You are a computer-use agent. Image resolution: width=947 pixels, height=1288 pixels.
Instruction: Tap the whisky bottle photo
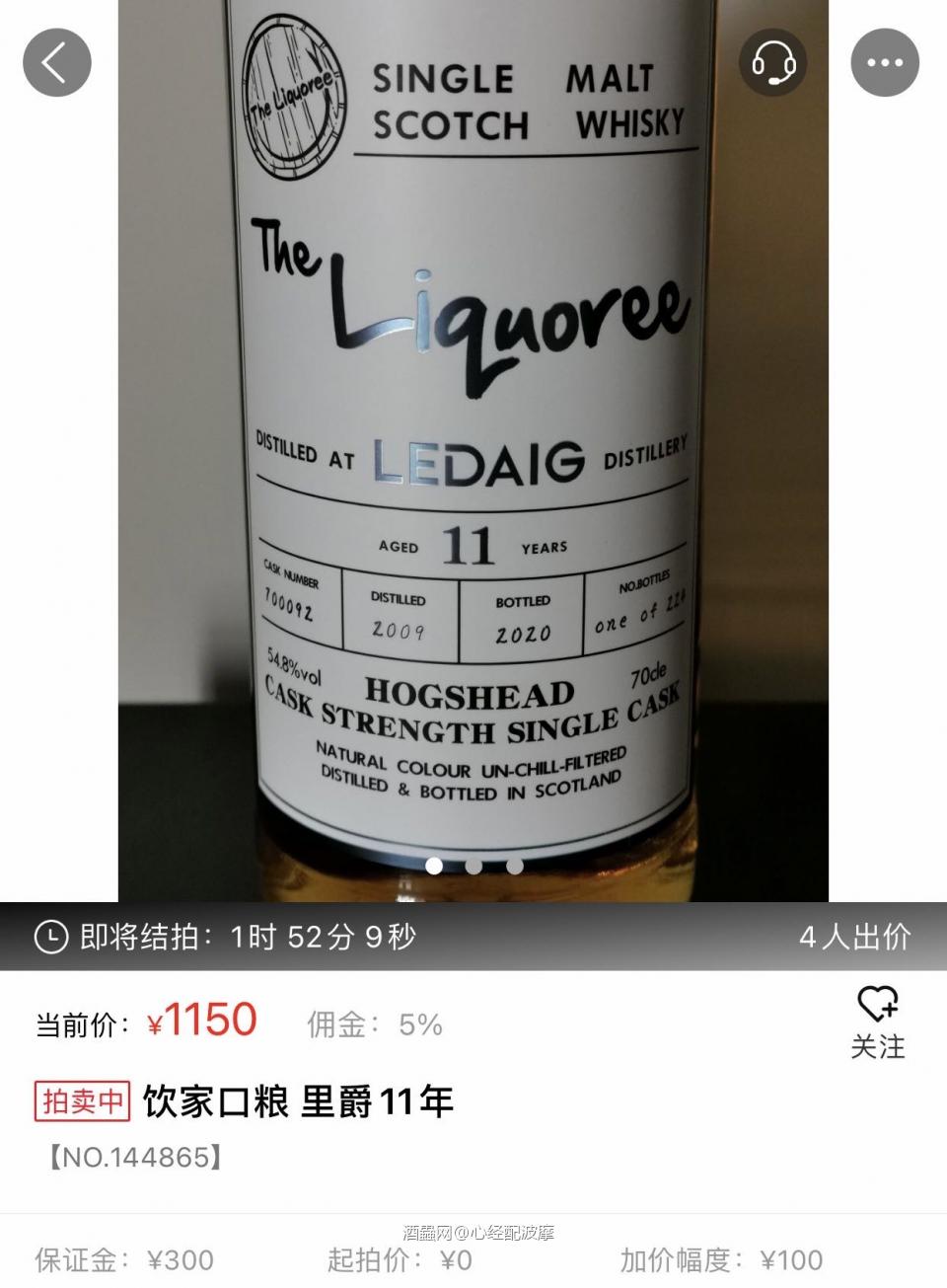473,444
